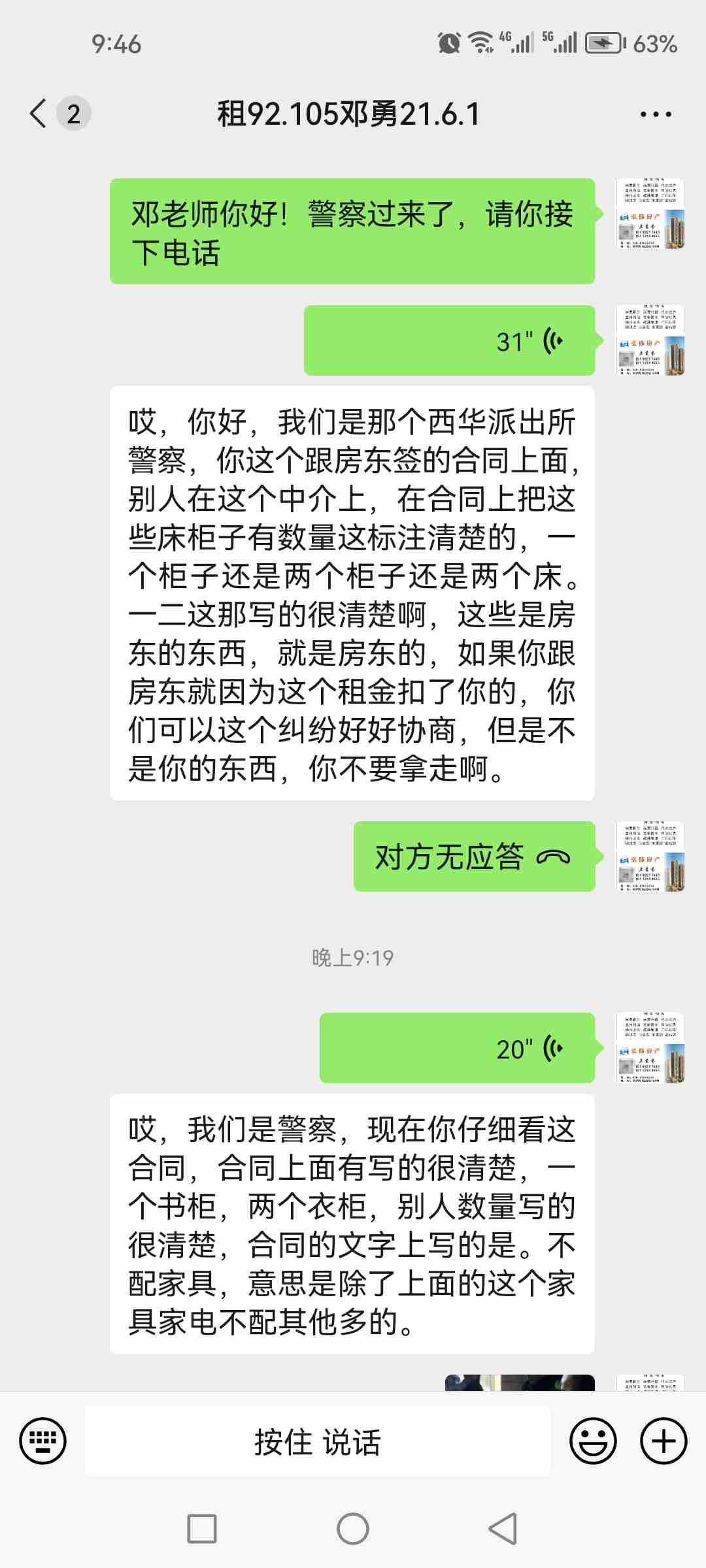The height and width of the screenshot is (1568, 706).
Task: Tap the 对方无应答 missed call bubble
Action: pos(474,857)
